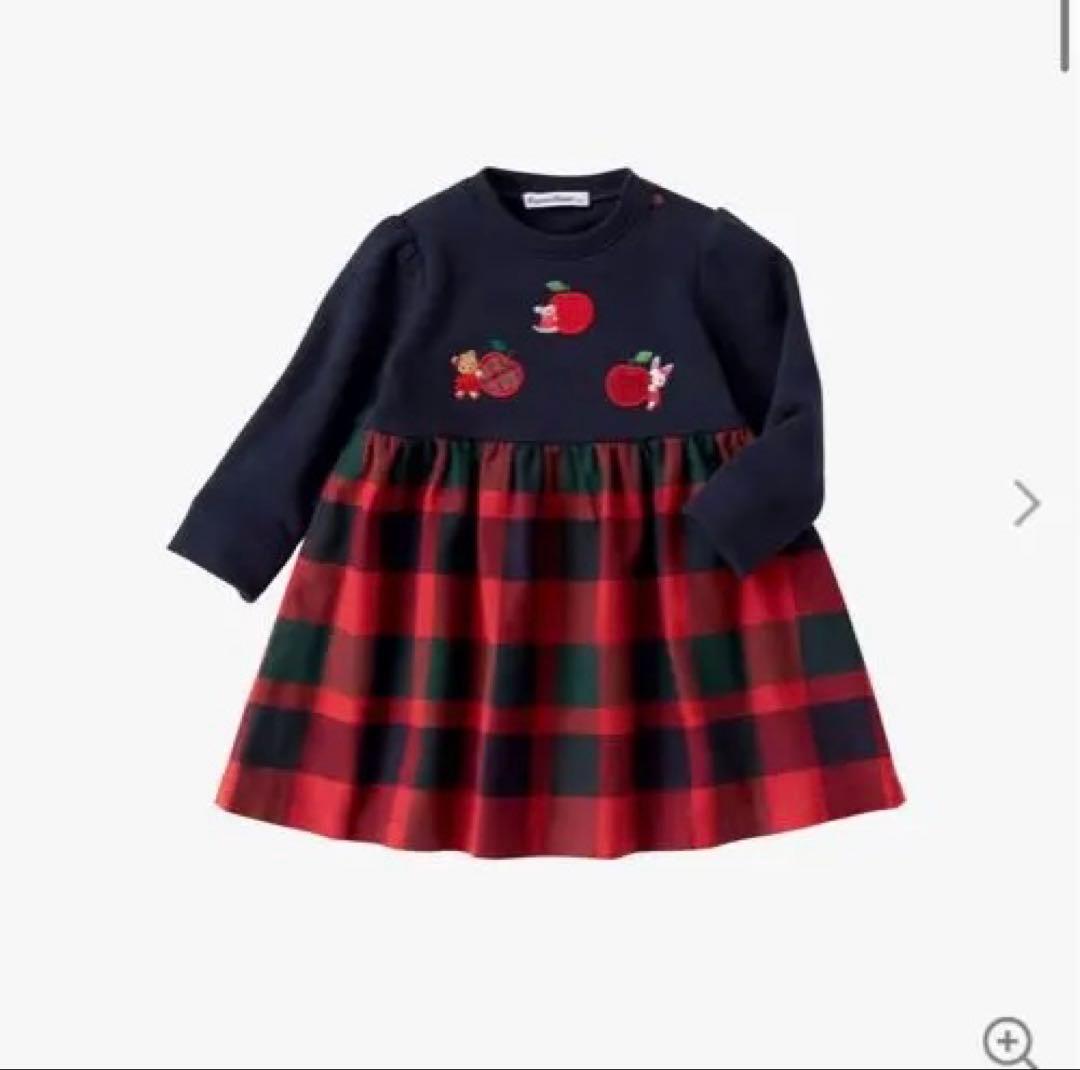Image resolution: width=1080 pixels, height=1070 pixels.
Task: Show the next product photo
Action: coord(1027,502)
